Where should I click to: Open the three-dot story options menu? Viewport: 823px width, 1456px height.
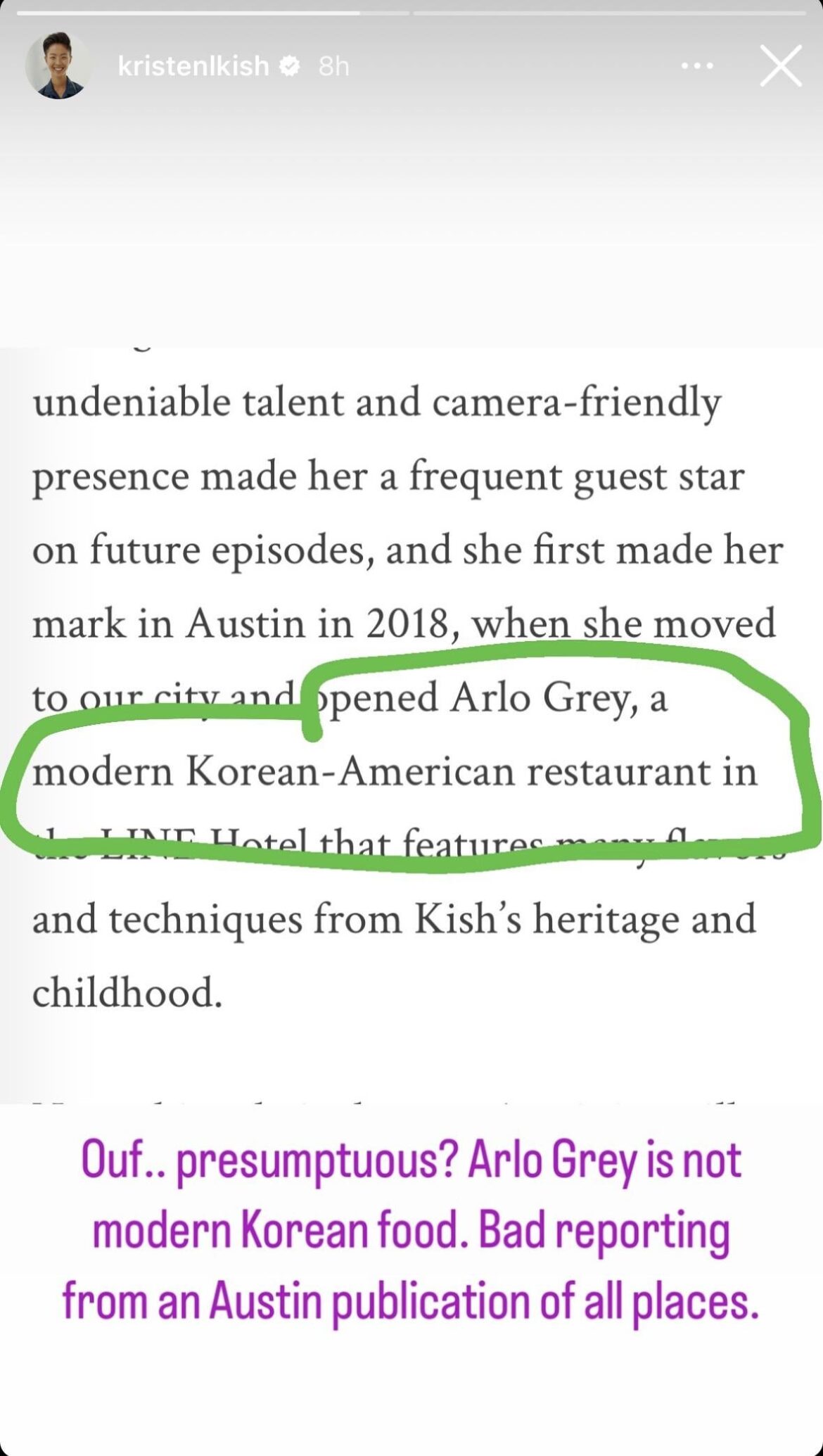pyautogui.click(x=695, y=65)
